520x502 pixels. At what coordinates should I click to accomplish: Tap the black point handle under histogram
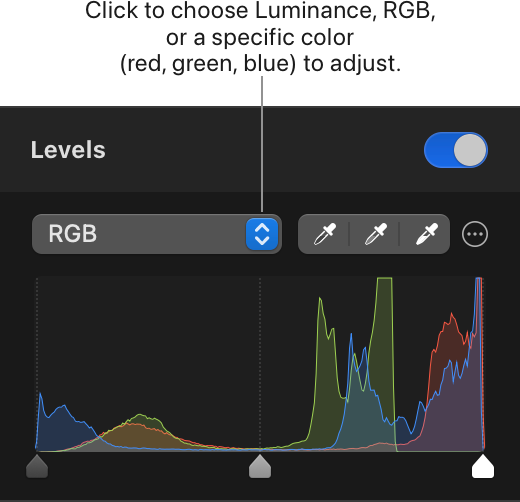coord(37,466)
